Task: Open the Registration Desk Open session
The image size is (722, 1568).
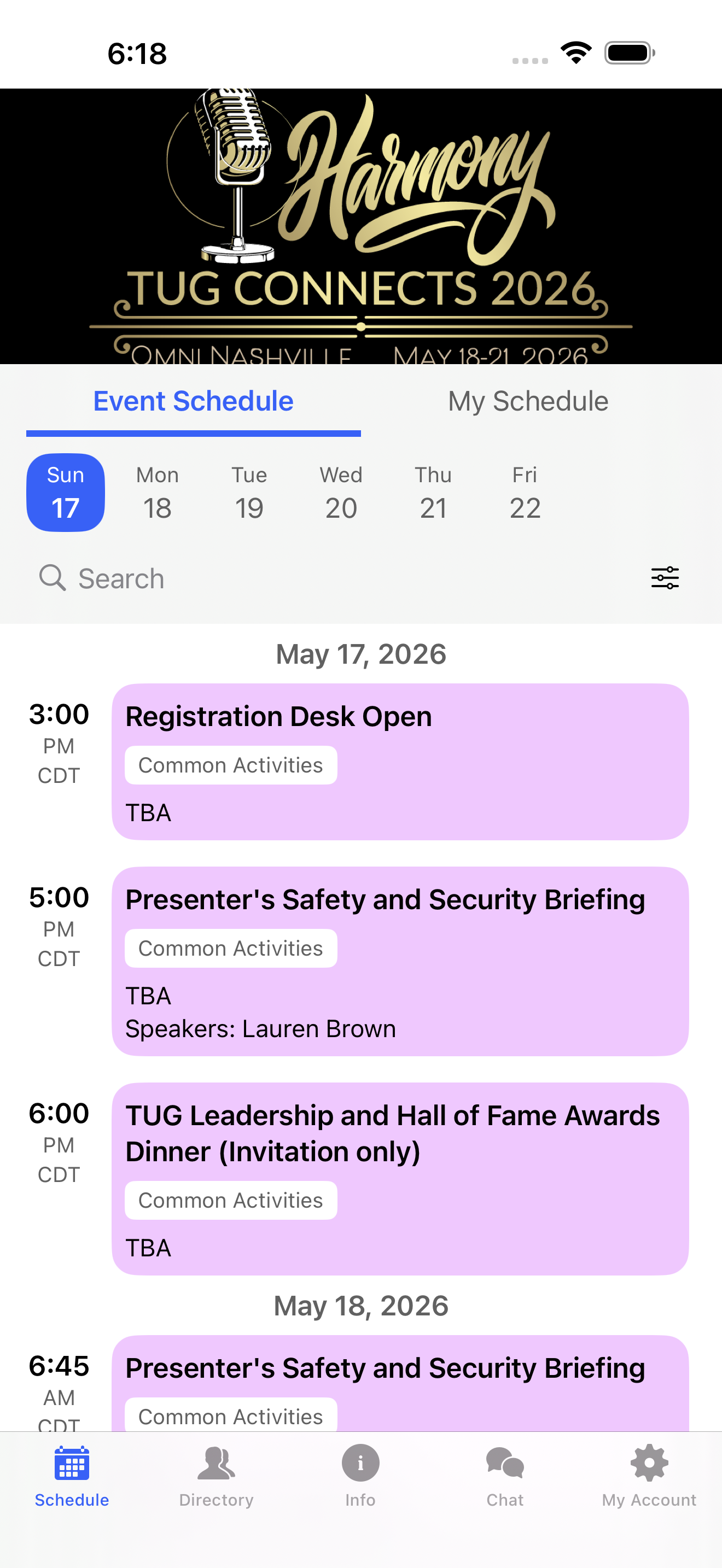Action: point(400,762)
